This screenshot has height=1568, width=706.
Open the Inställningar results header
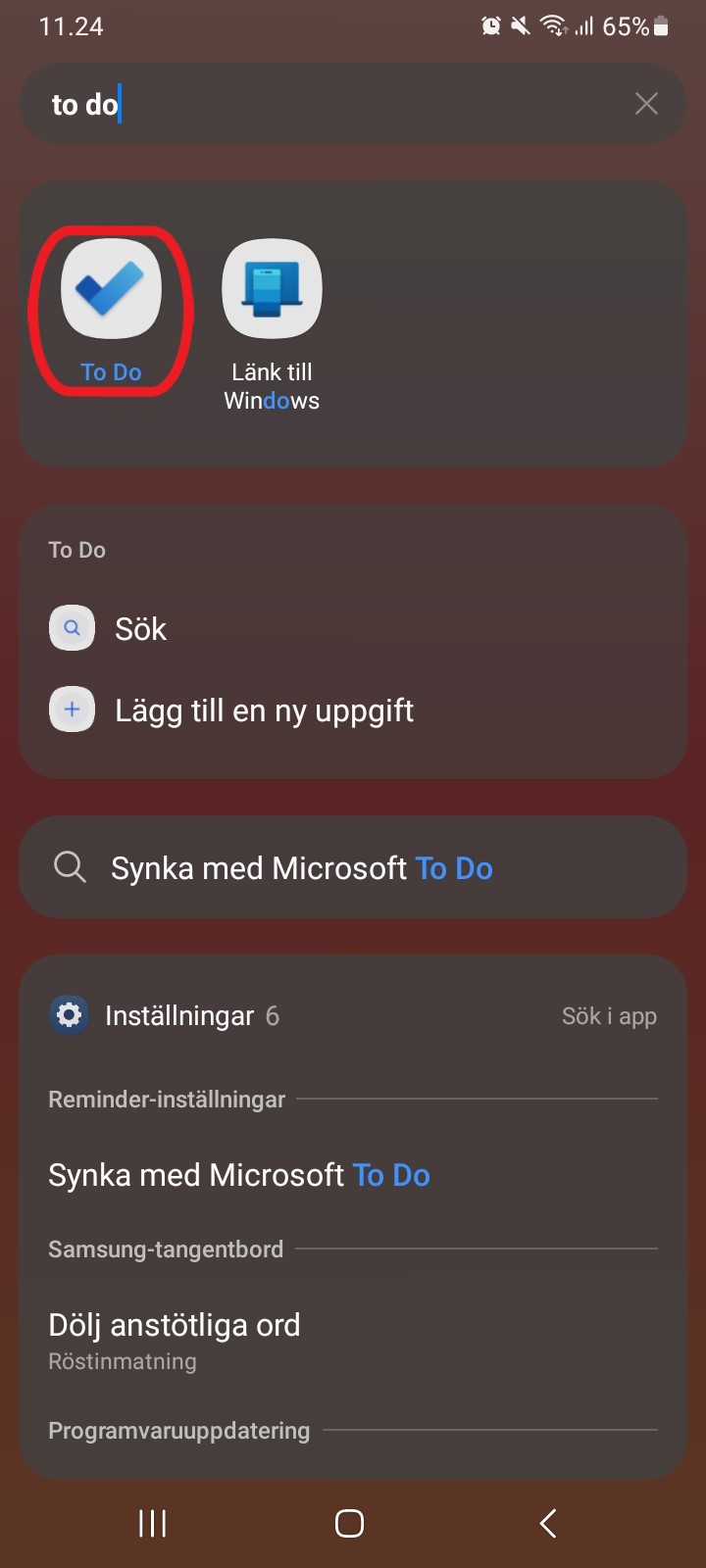pyautogui.click(x=165, y=1015)
